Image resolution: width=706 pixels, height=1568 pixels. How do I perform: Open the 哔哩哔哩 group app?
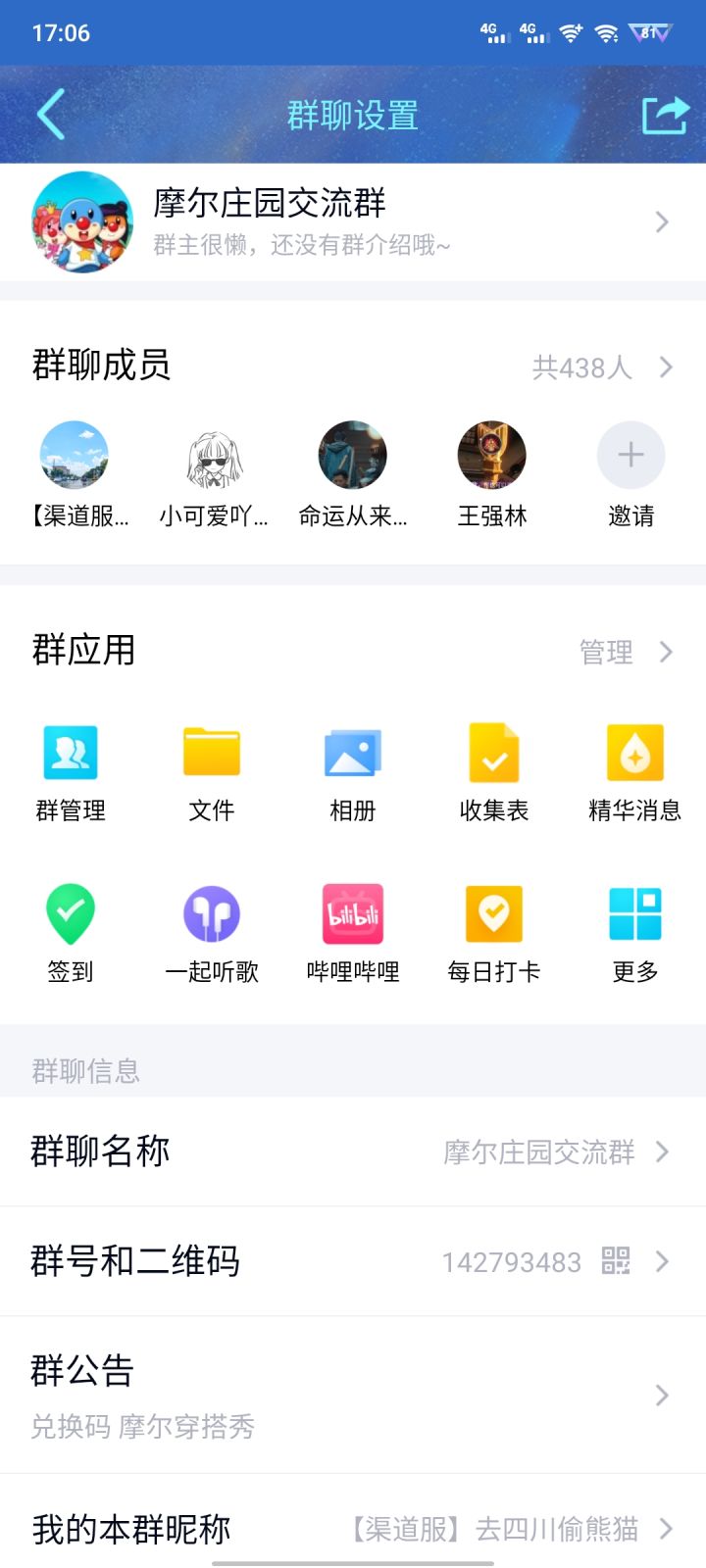(x=353, y=933)
